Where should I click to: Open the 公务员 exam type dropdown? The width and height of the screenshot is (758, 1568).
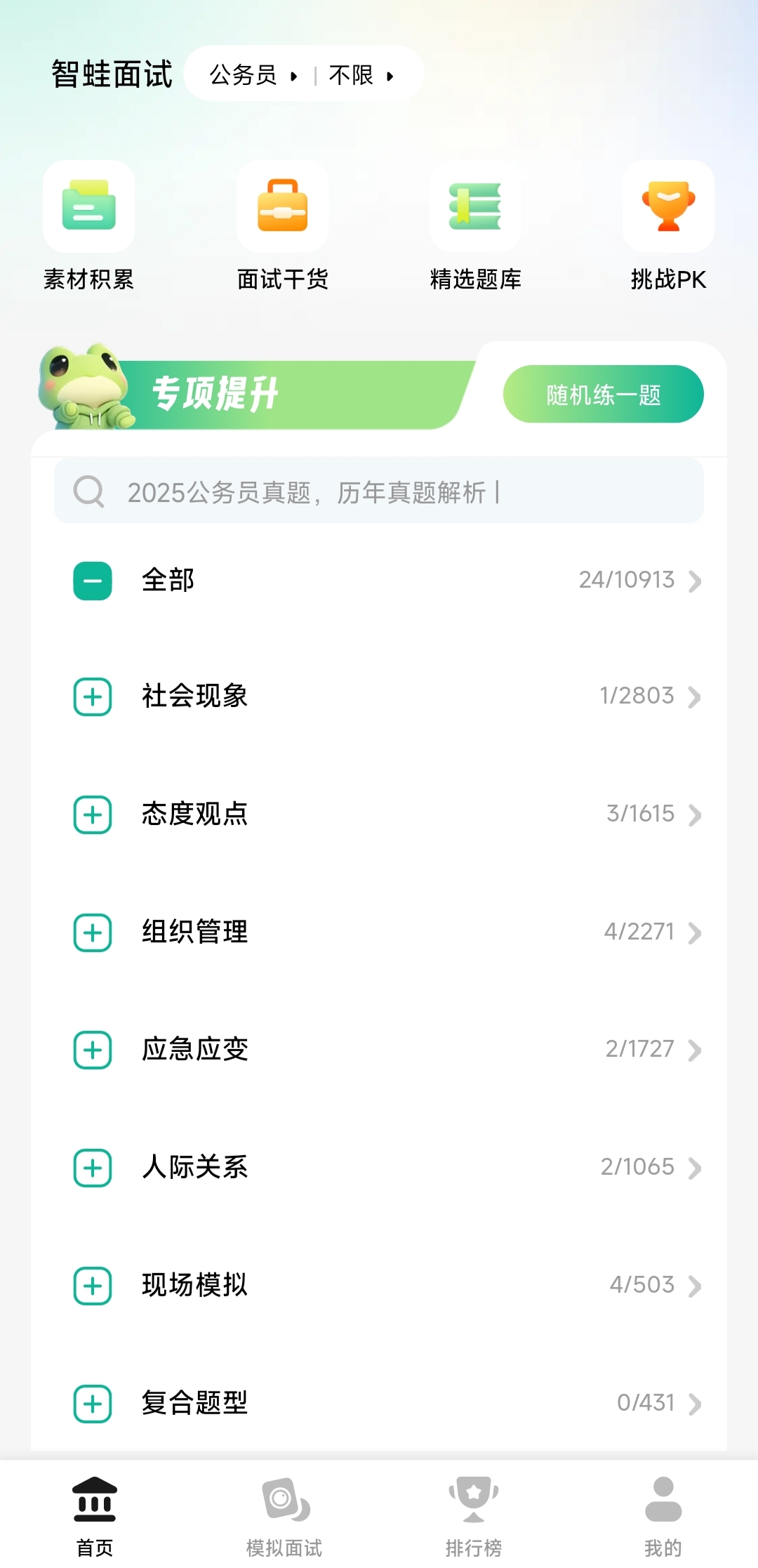point(253,75)
